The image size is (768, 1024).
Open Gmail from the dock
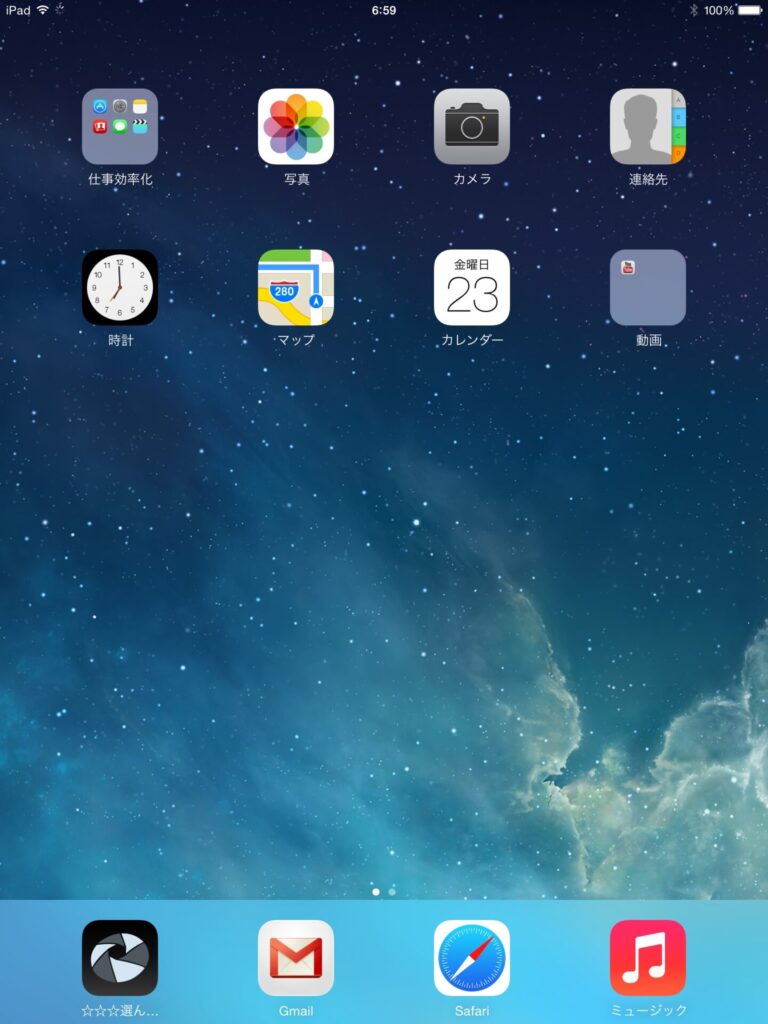click(296, 958)
